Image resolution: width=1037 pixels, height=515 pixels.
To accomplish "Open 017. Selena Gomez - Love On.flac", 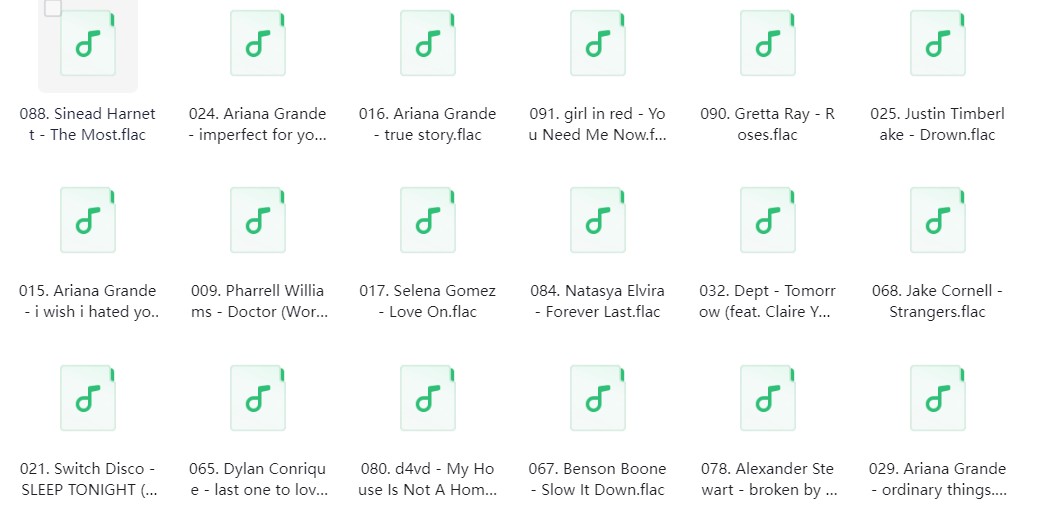I will pyautogui.click(x=428, y=220).
